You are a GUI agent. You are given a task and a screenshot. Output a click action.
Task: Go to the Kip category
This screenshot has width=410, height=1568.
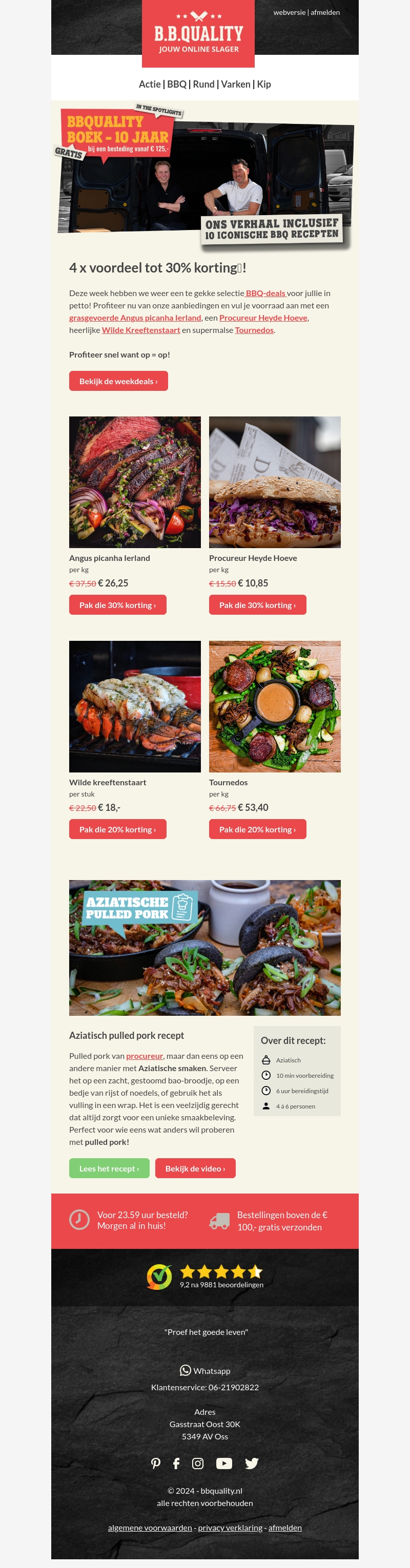click(264, 84)
